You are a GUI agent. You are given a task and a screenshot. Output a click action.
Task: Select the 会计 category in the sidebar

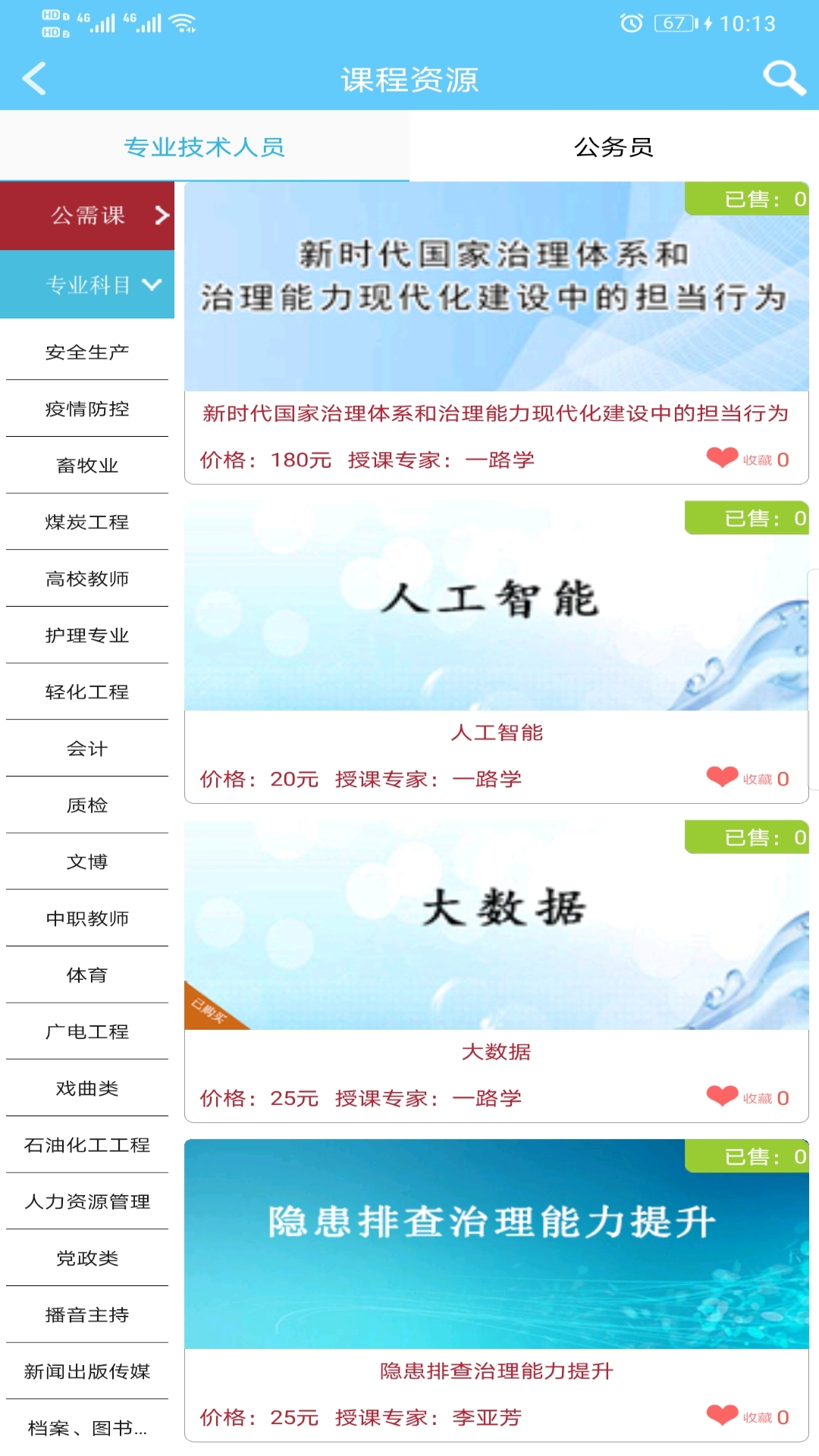tap(86, 748)
